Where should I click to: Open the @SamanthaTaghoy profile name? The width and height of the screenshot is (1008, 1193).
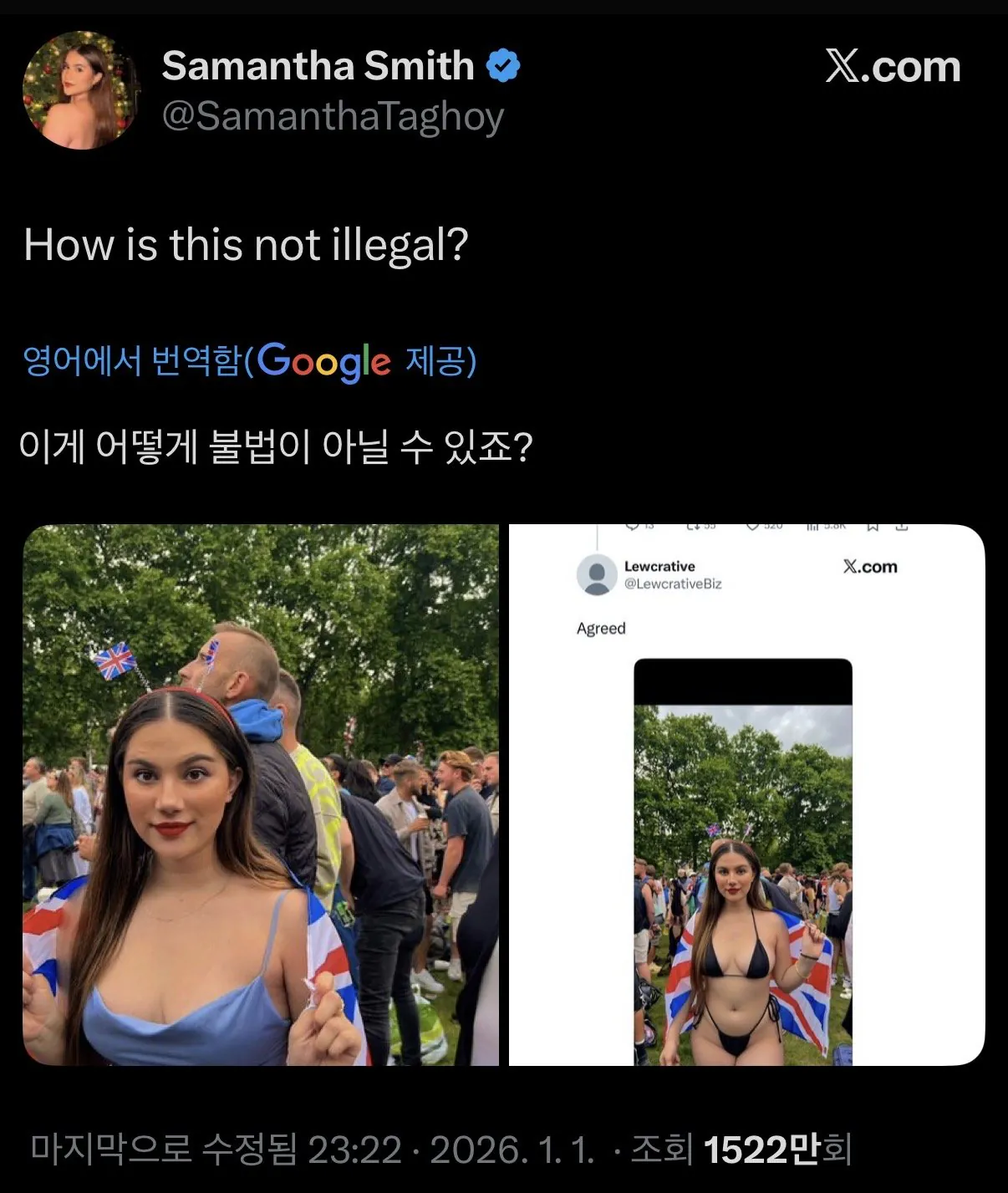[333, 116]
